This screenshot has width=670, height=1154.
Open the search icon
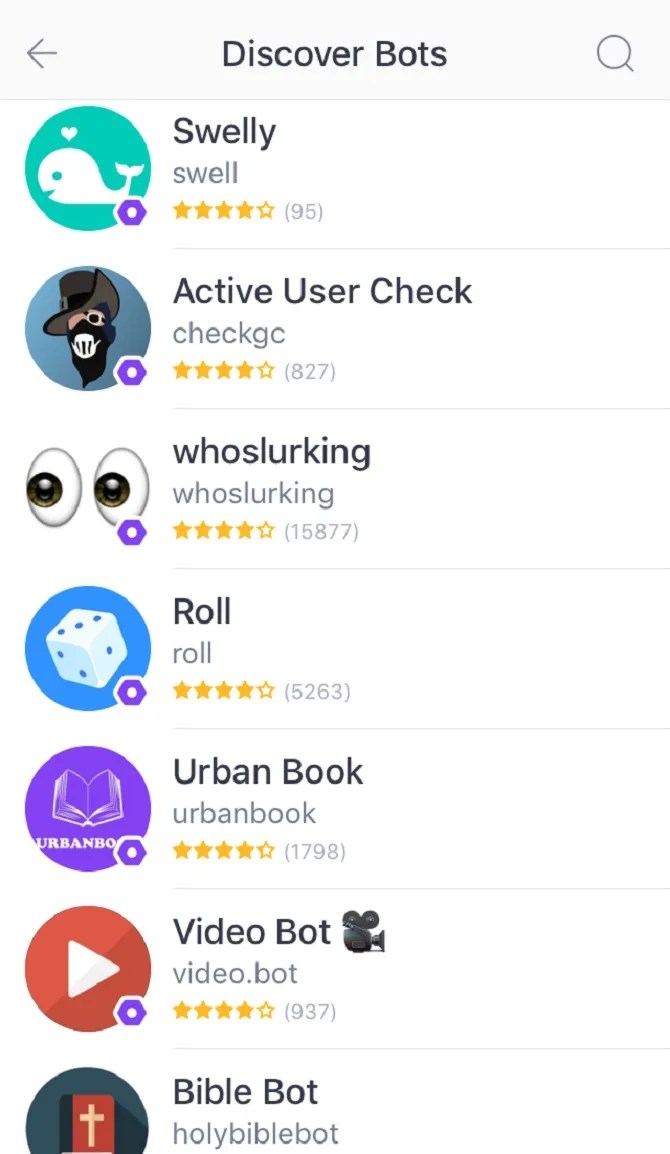(x=615, y=54)
